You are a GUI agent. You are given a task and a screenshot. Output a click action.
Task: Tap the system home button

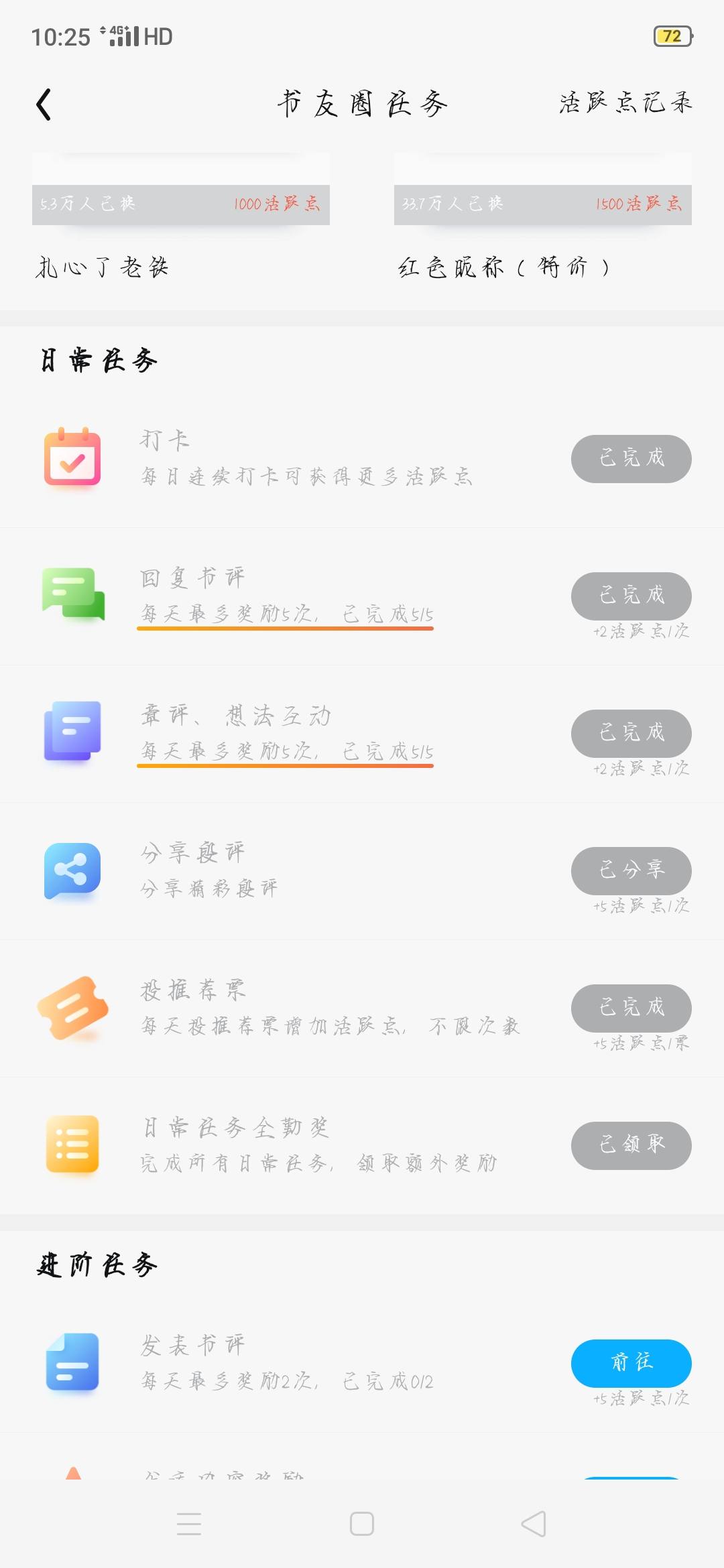[362, 1524]
